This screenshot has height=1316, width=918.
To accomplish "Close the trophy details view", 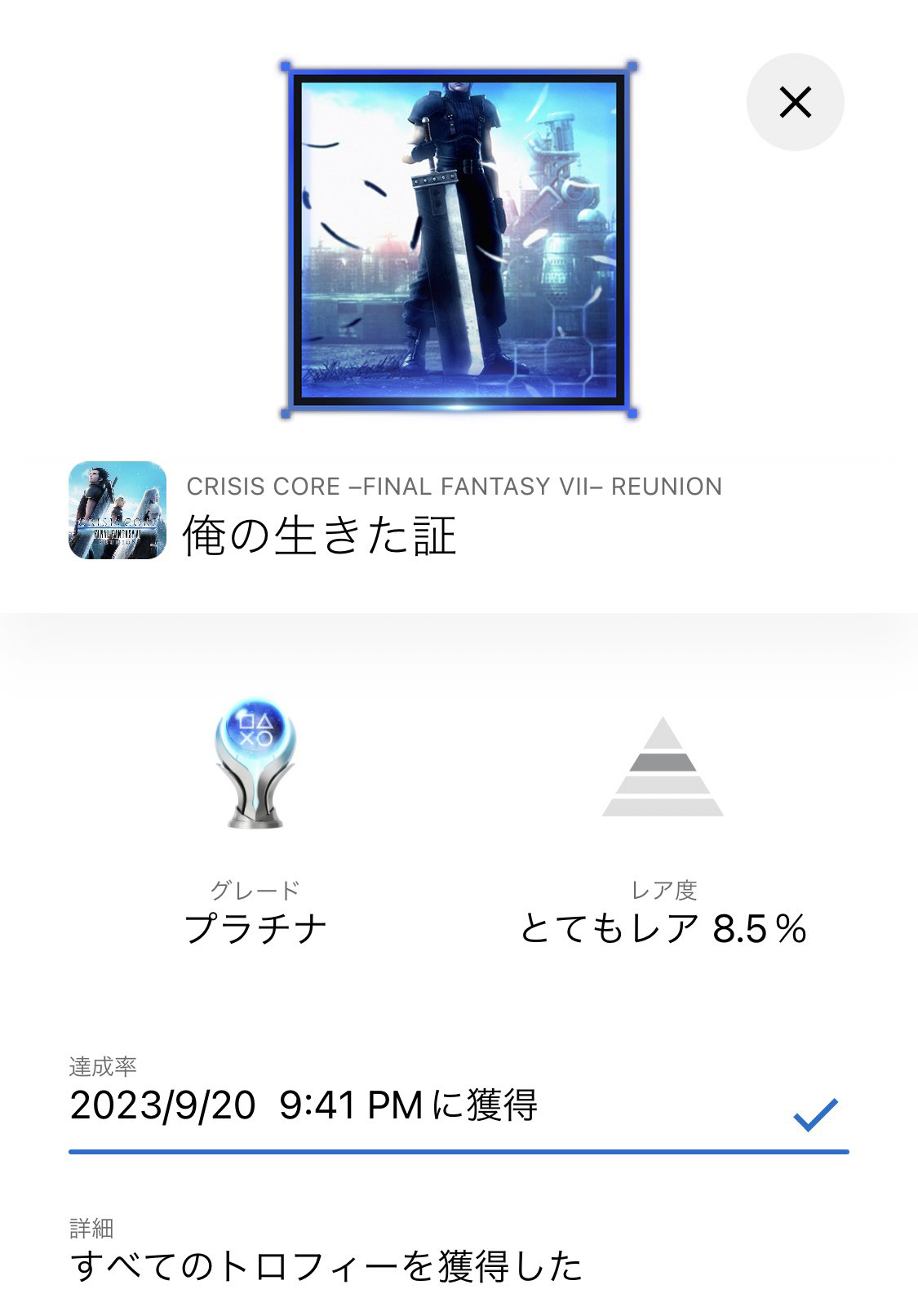I will coord(795,102).
